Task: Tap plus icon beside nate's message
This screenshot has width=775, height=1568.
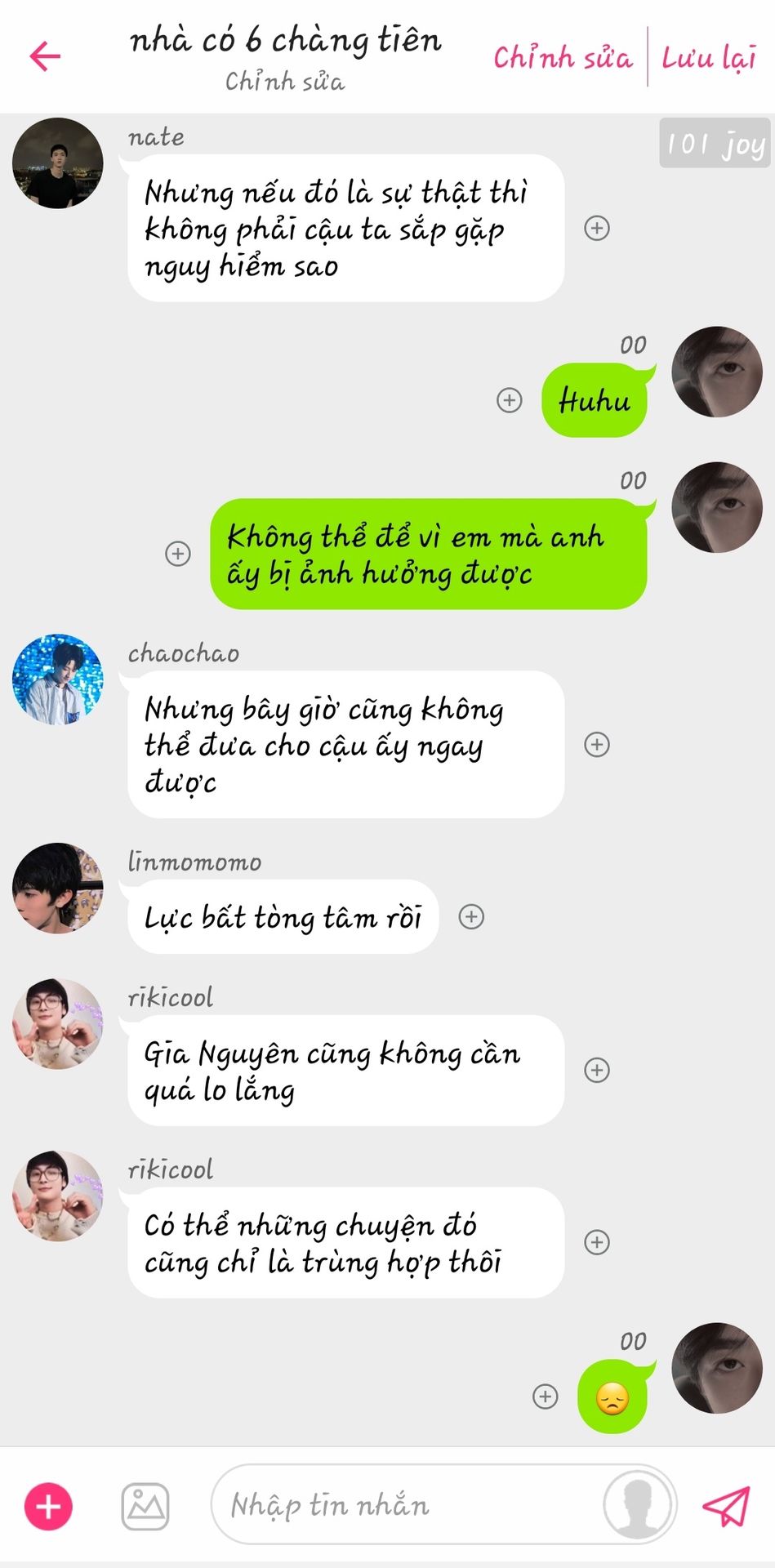Action: pyautogui.click(x=597, y=228)
